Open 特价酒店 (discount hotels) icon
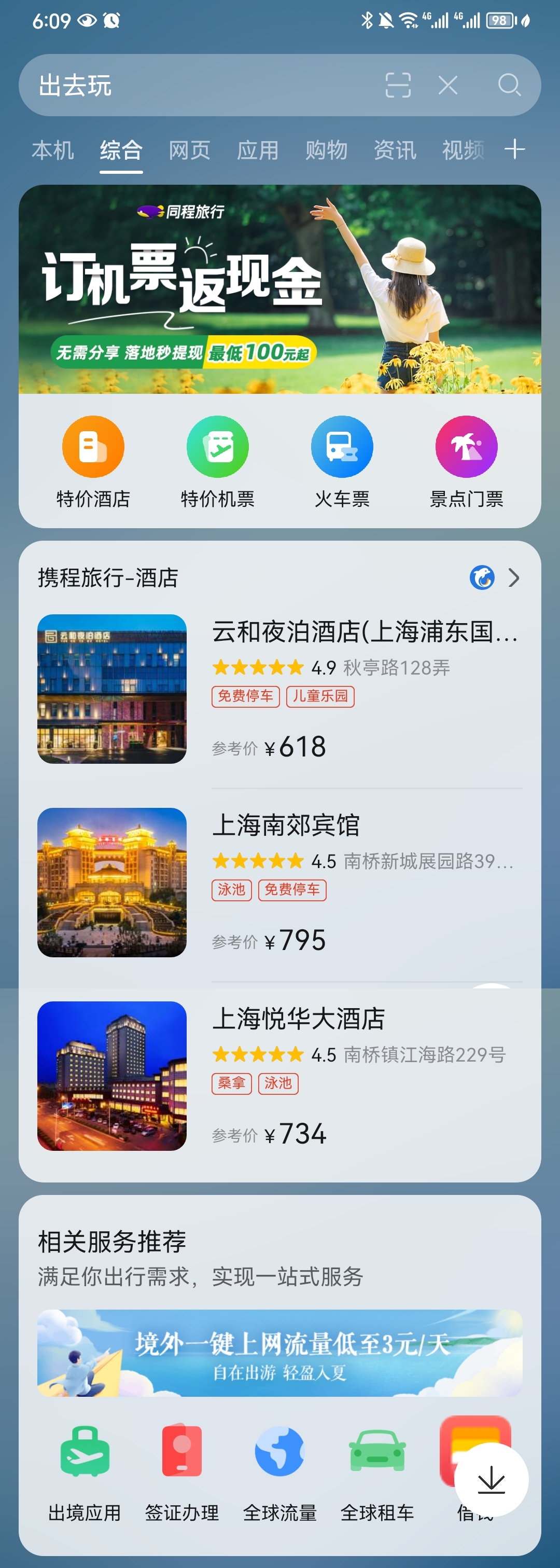560x1568 pixels. pyautogui.click(x=92, y=446)
